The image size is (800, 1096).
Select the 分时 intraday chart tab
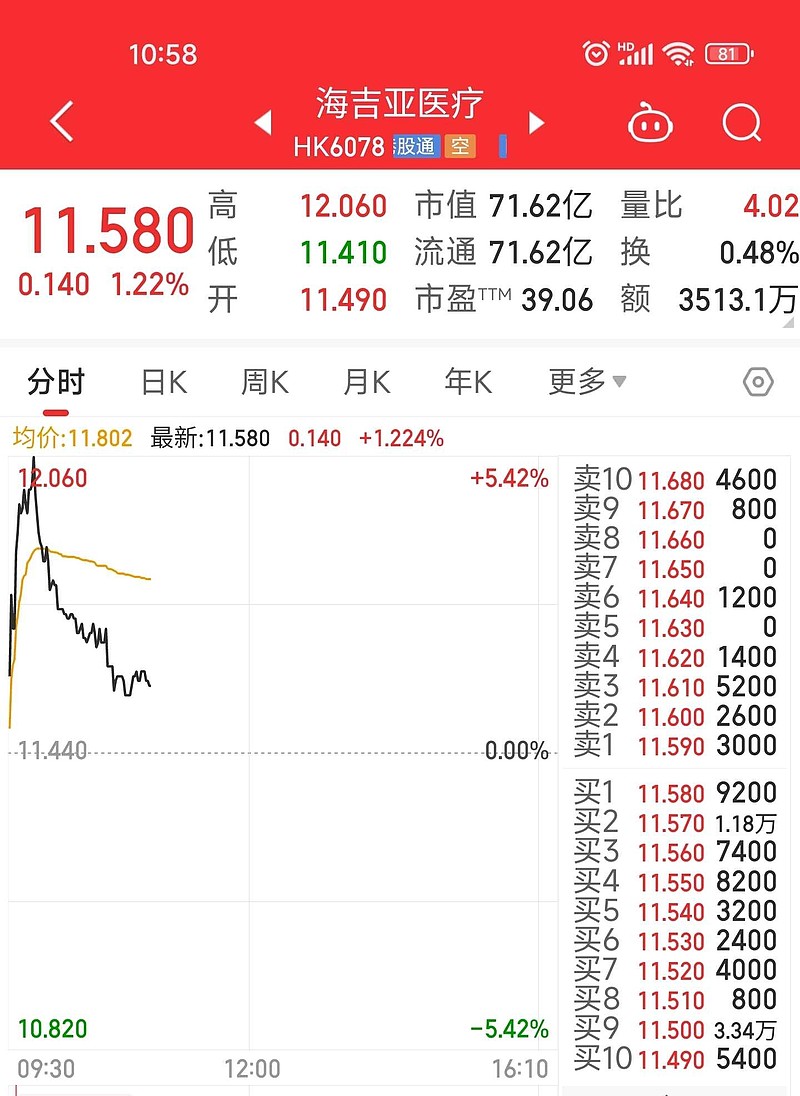coord(55,381)
